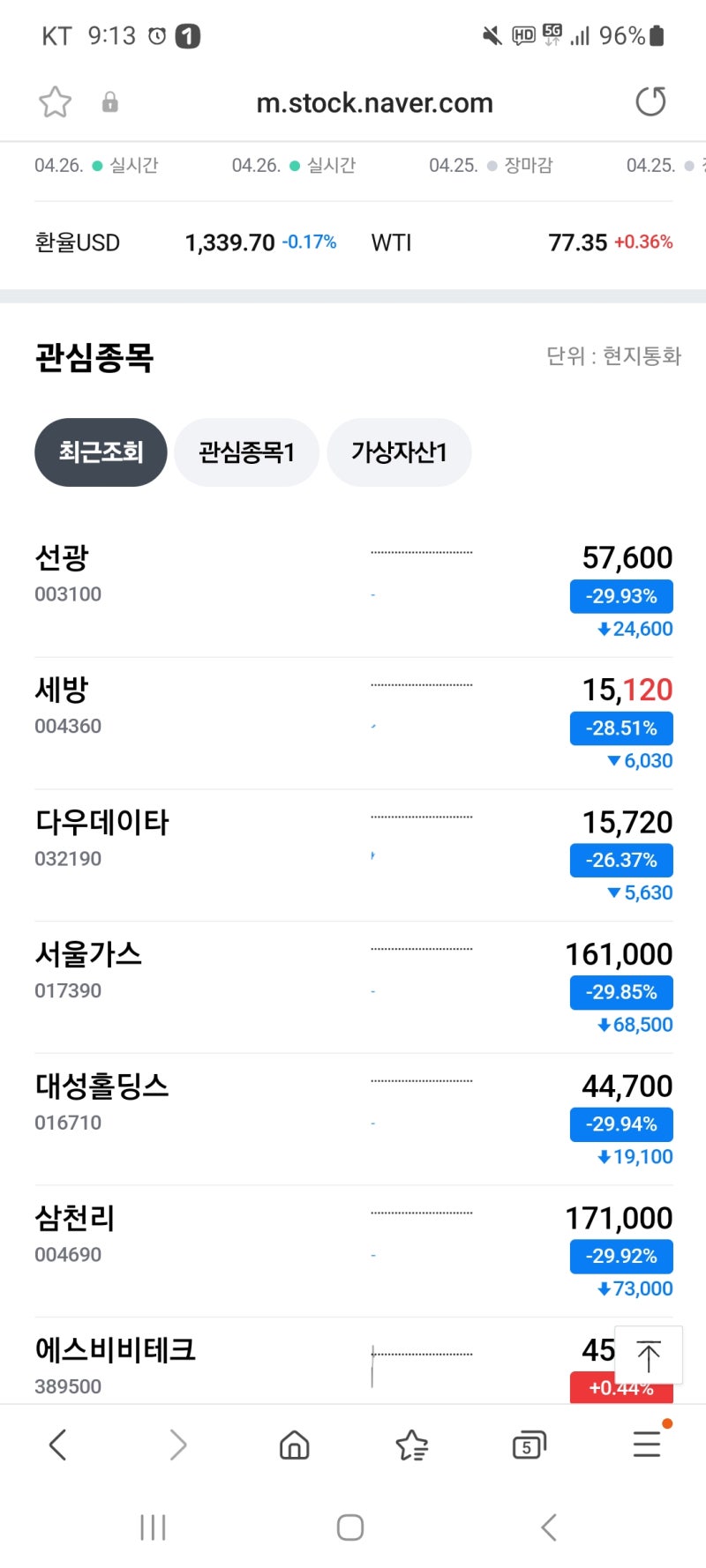Select the 최근조회 tab
The image size is (706, 1568).
pyautogui.click(x=101, y=452)
